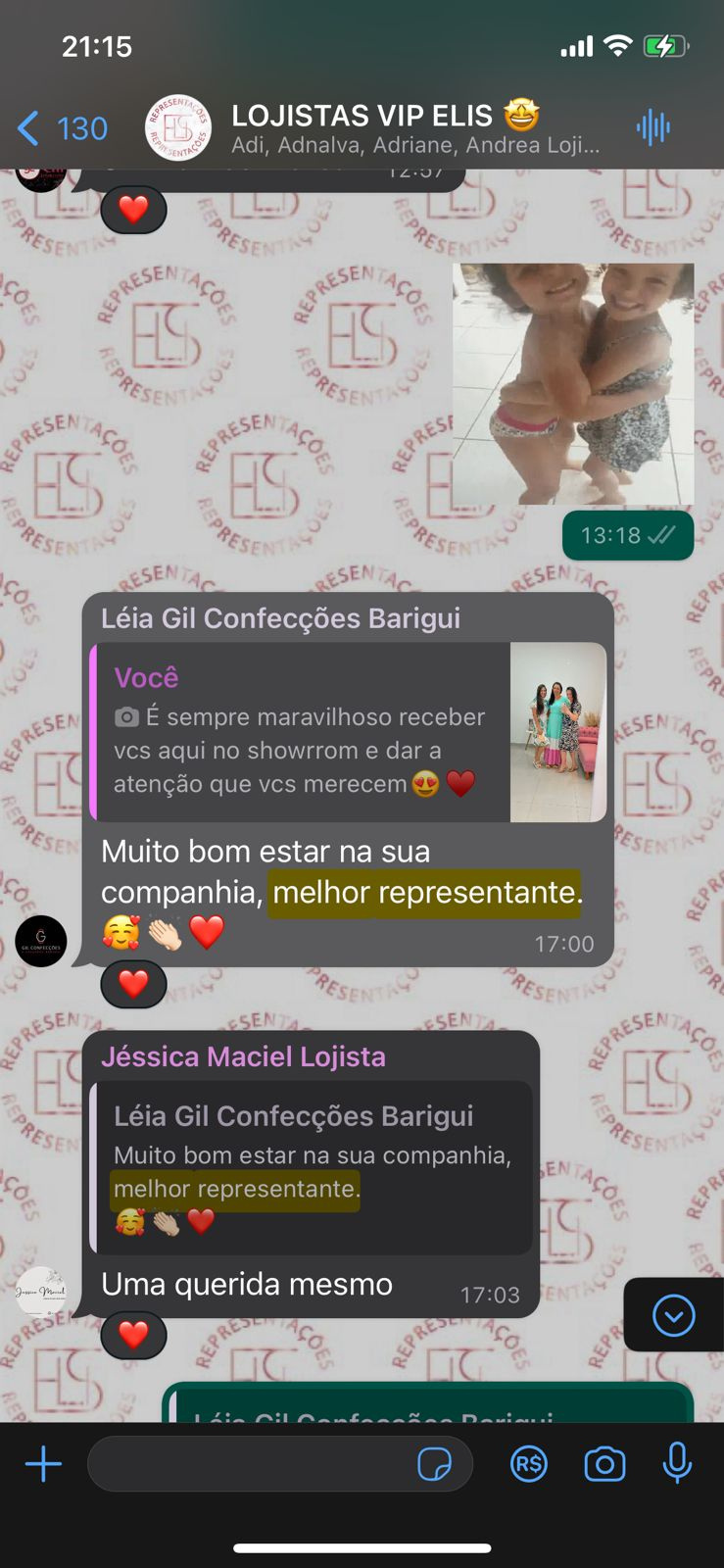The height and width of the screenshot is (1568, 724).
Task: Launch the camera to take a photo
Action: click(604, 1465)
